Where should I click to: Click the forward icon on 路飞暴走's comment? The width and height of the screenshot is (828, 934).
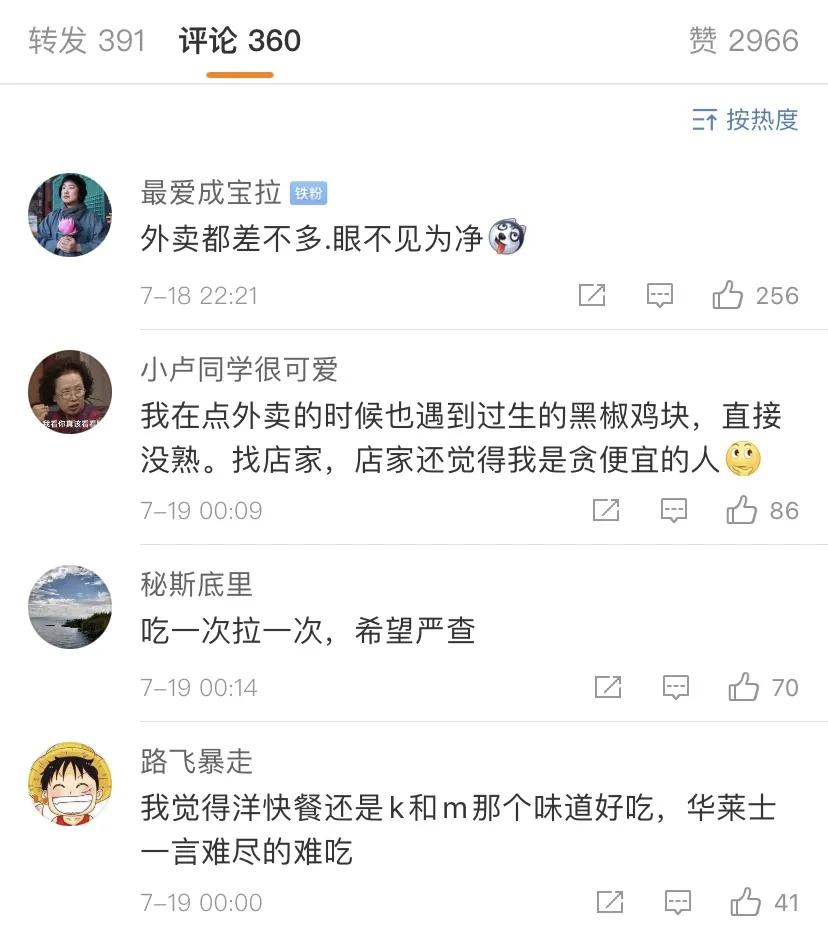click(612, 900)
